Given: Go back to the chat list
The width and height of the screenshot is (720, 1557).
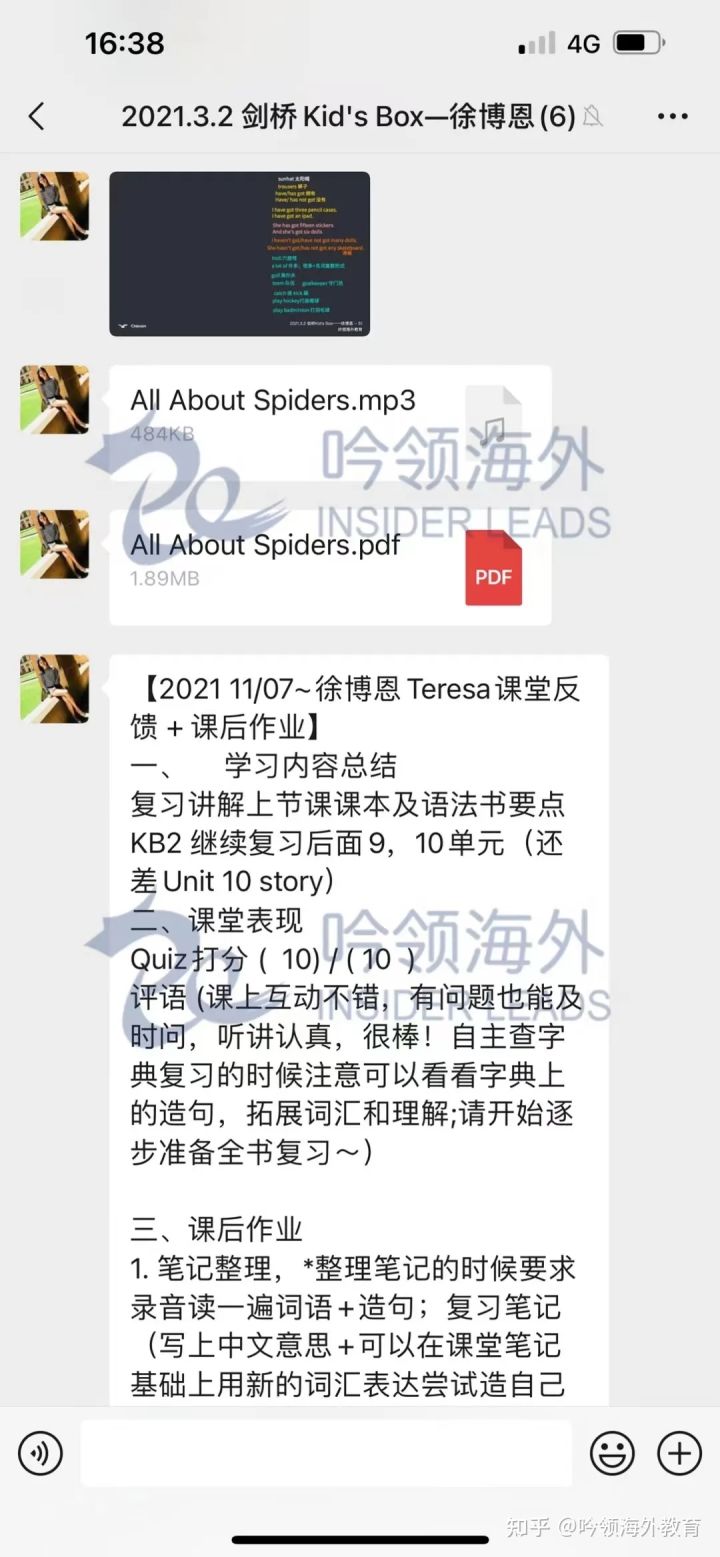Looking at the screenshot, I should [x=37, y=117].
